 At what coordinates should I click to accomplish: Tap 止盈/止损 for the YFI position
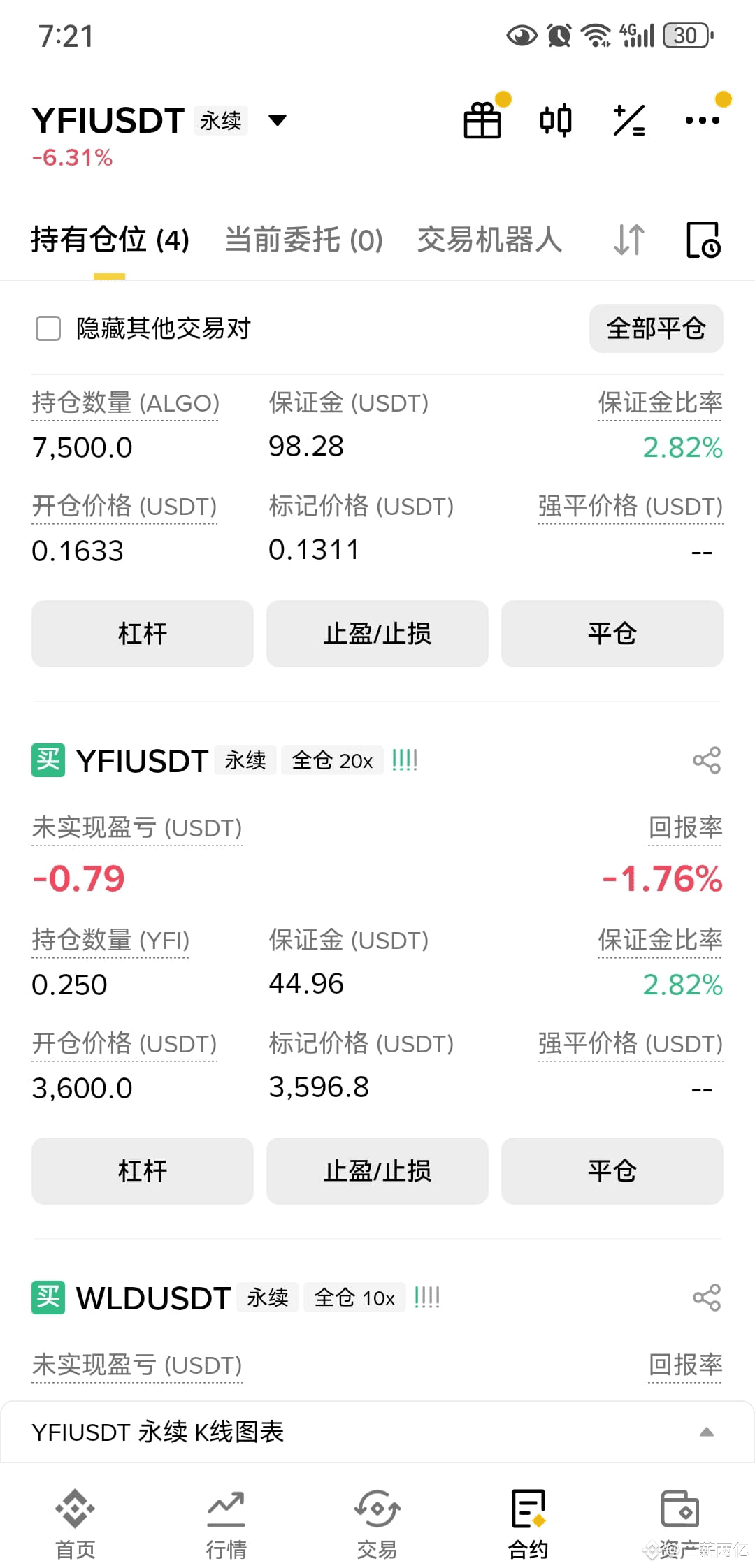(377, 1171)
